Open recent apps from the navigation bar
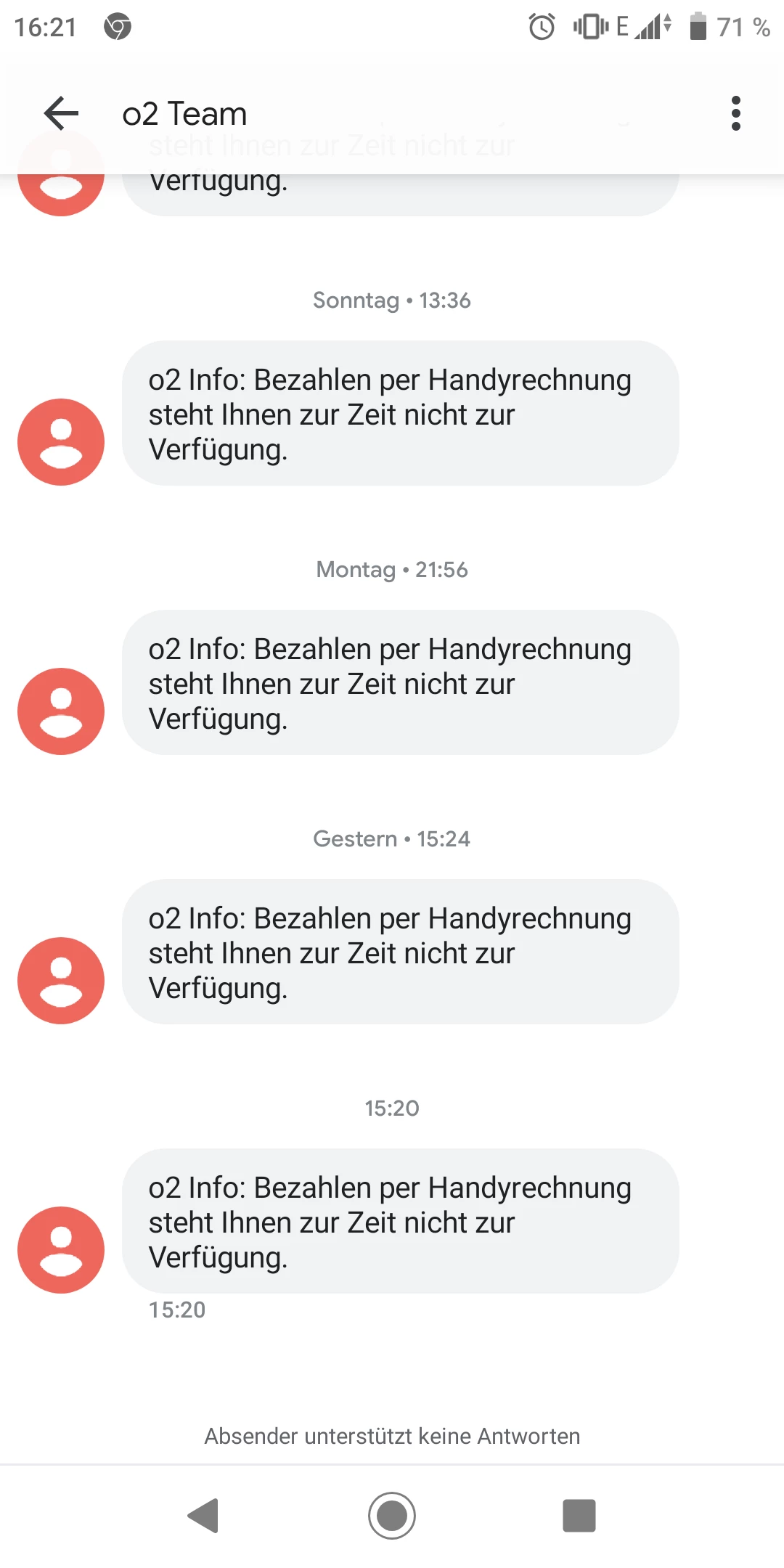The image size is (784, 1568). coord(579,1516)
